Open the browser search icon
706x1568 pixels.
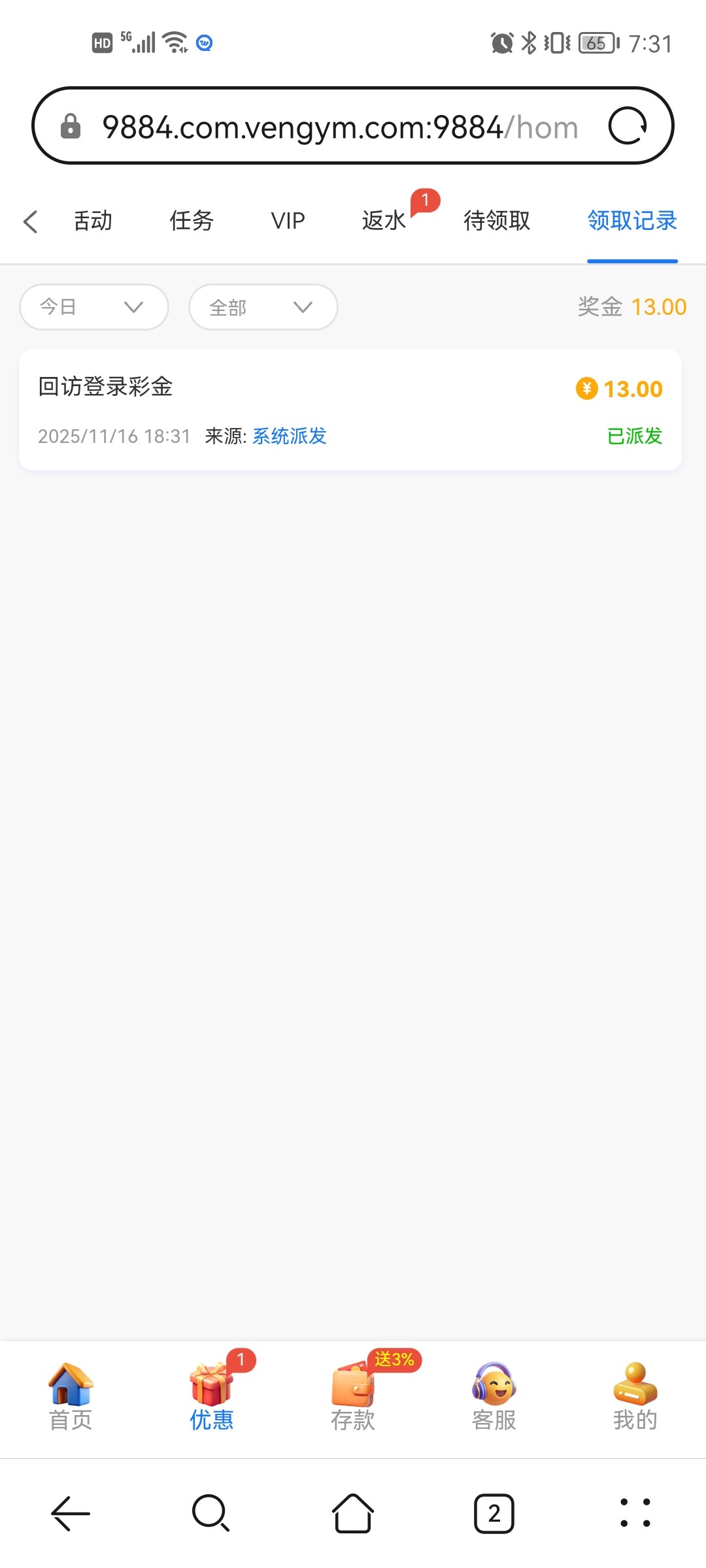[210, 1513]
